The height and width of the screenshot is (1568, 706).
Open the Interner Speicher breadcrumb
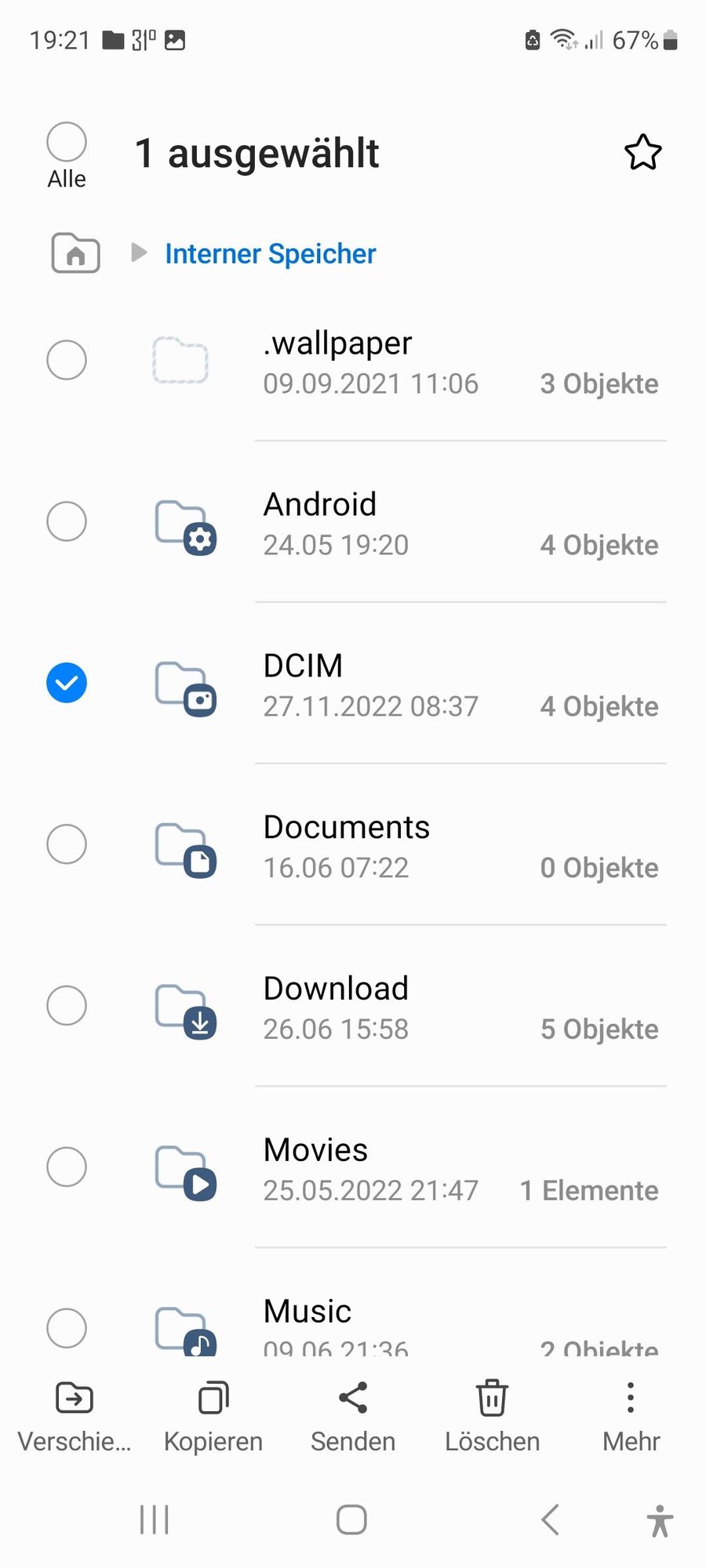coord(270,254)
